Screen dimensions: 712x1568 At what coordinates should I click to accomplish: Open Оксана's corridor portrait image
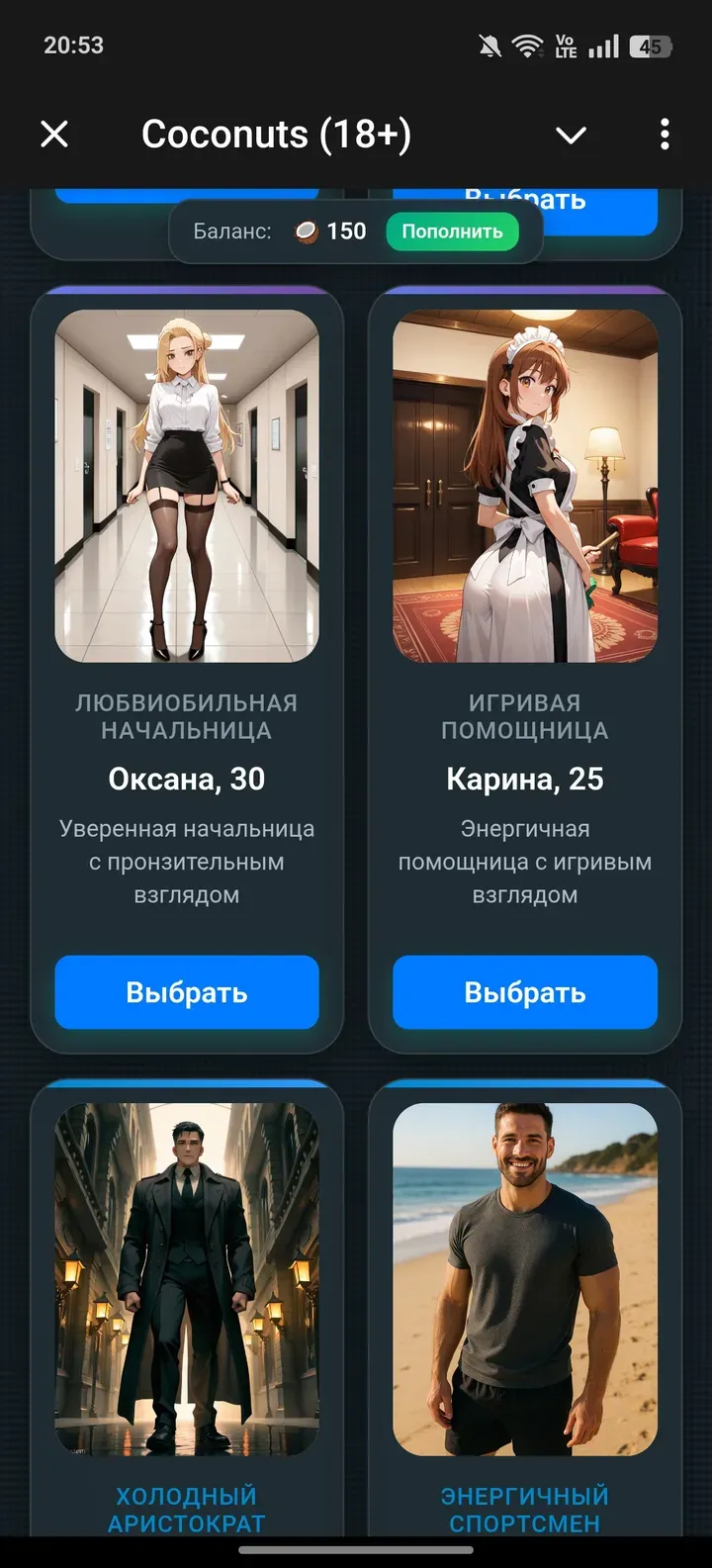point(186,483)
